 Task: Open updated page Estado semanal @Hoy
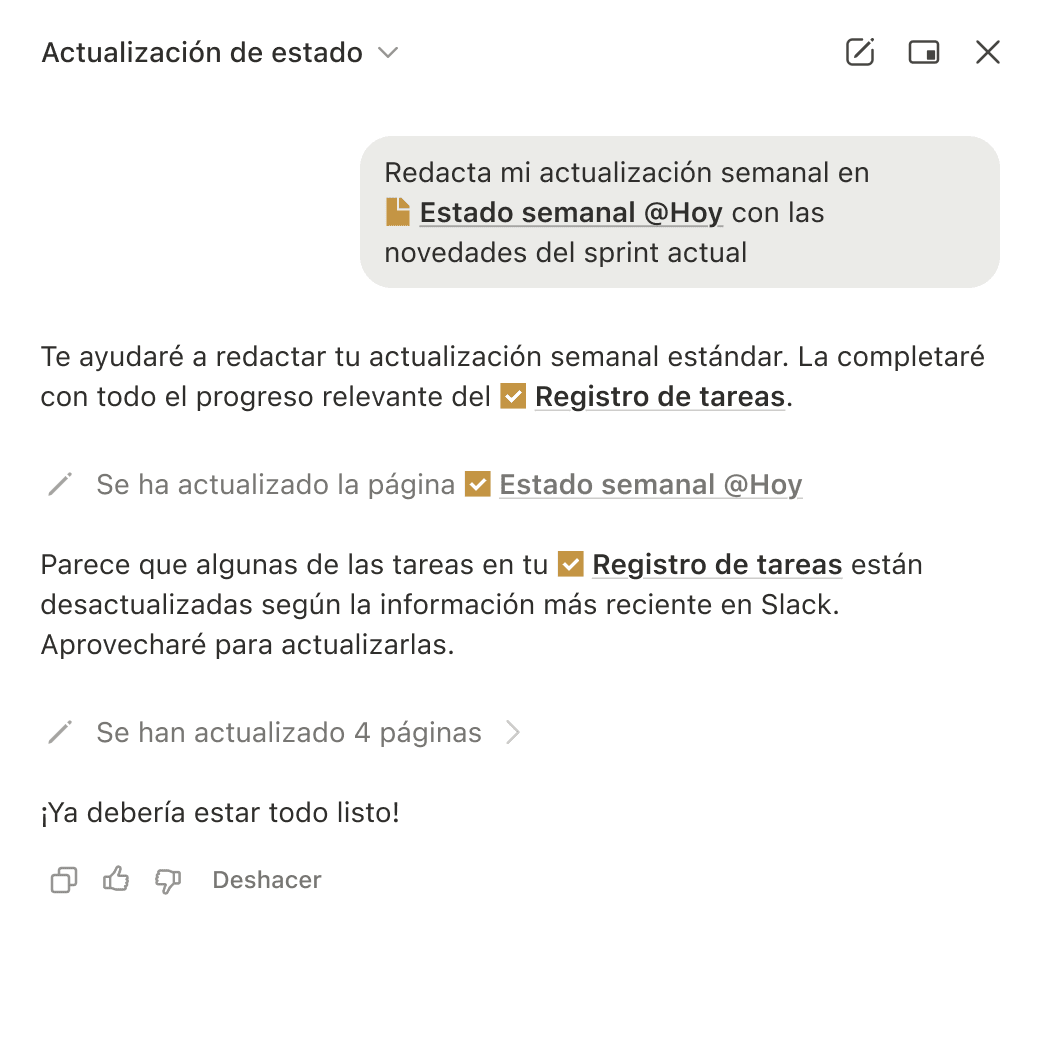[650, 485]
